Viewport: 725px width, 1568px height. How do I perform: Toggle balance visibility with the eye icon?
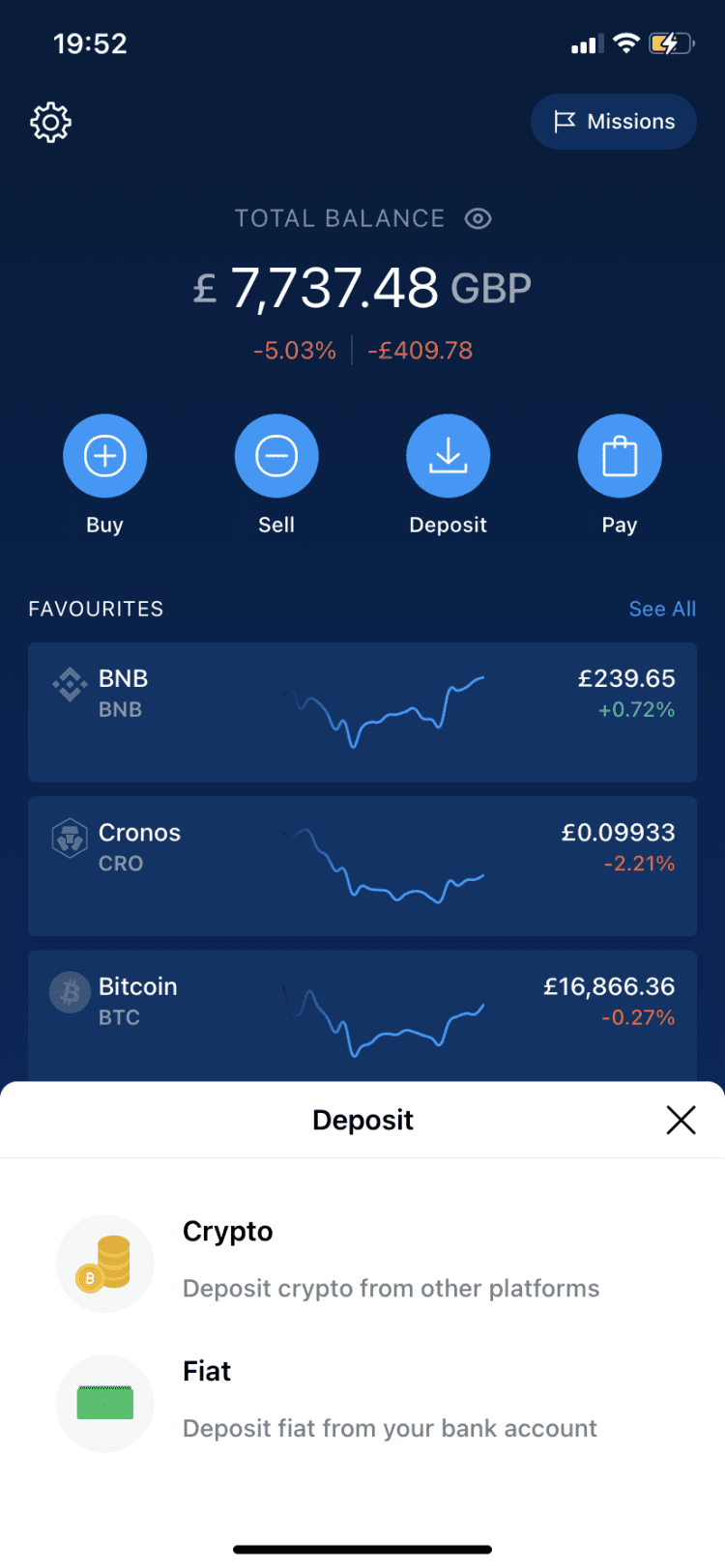pos(478,218)
